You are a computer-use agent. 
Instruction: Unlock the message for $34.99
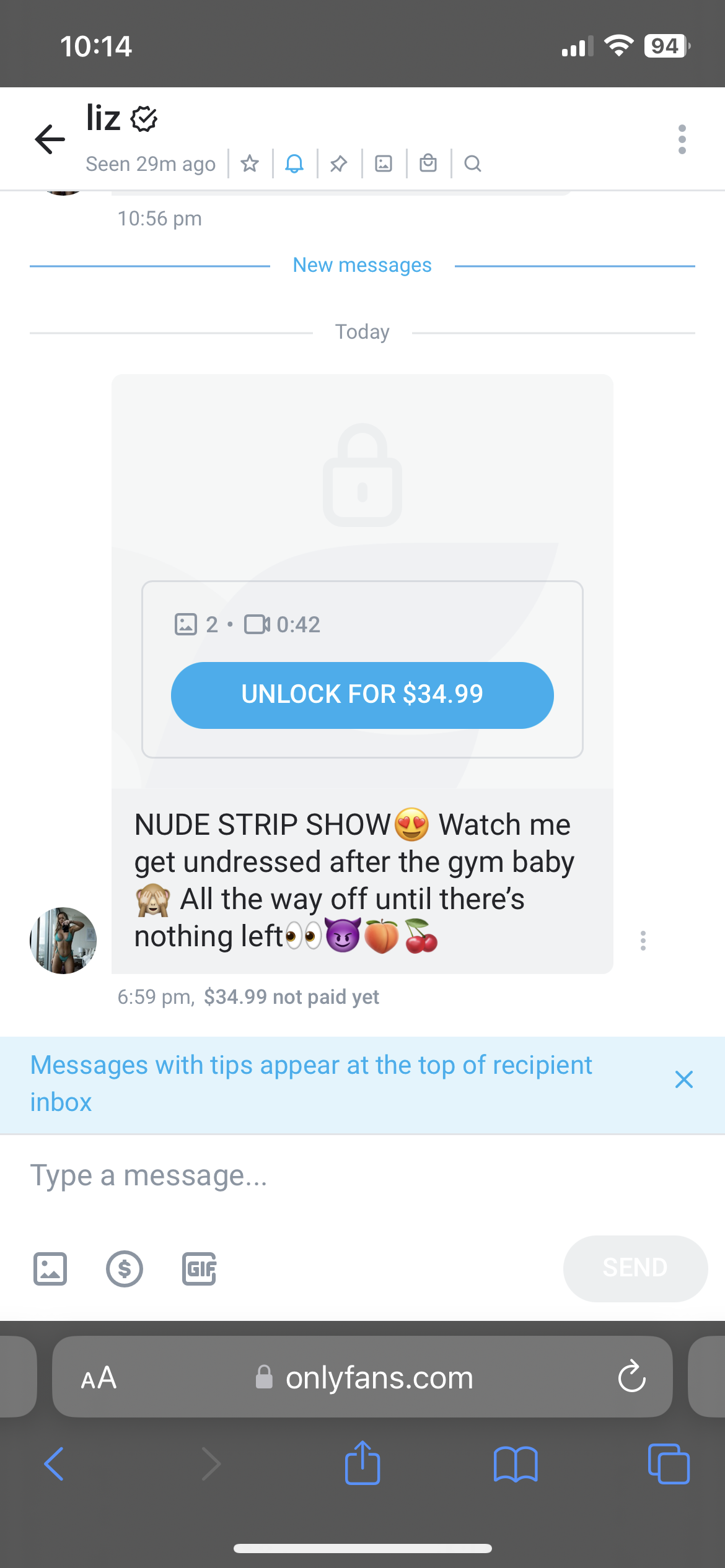(x=362, y=695)
